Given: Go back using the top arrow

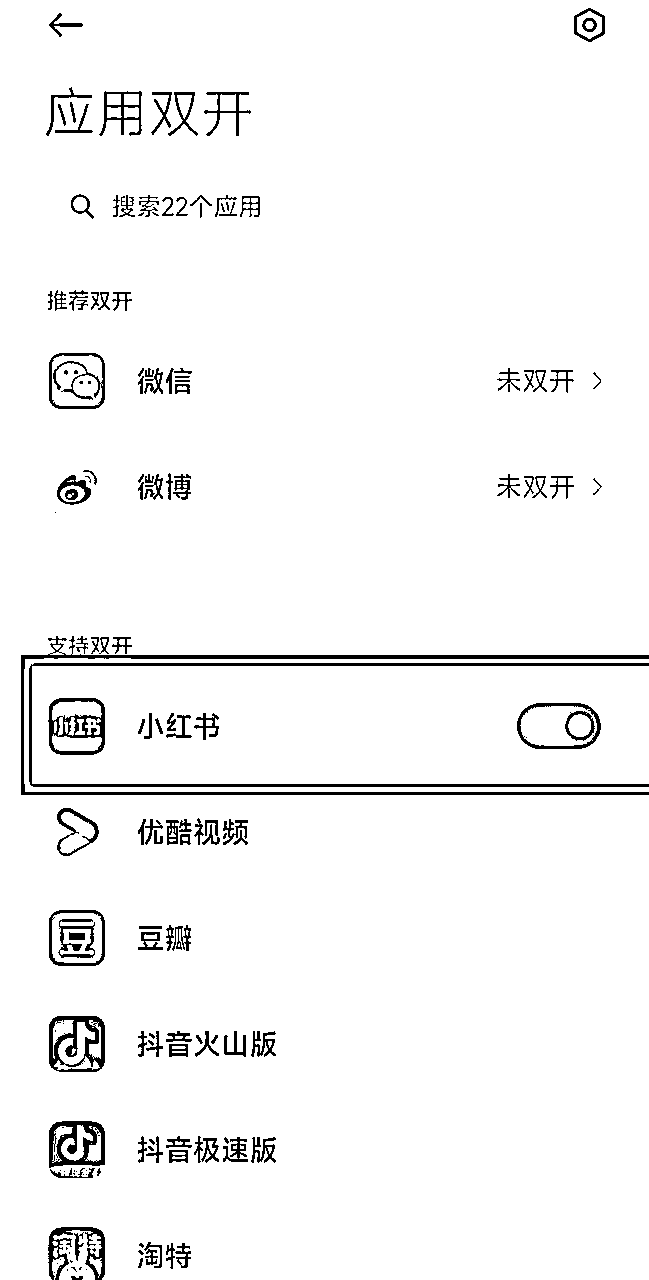Looking at the screenshot, I should point(66,26).
